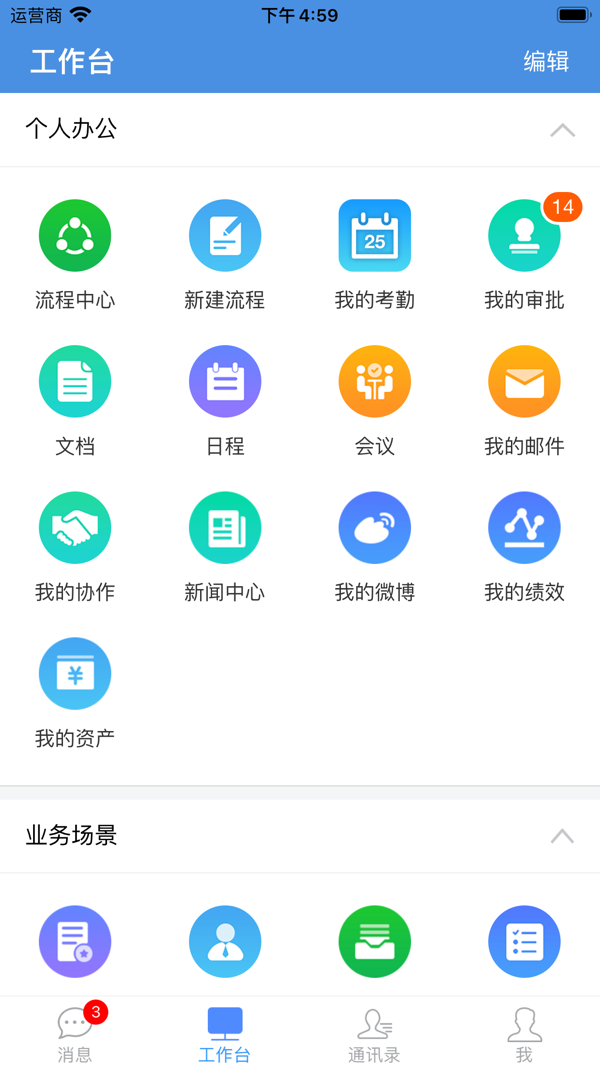Open 流程中心

(75, 236)
